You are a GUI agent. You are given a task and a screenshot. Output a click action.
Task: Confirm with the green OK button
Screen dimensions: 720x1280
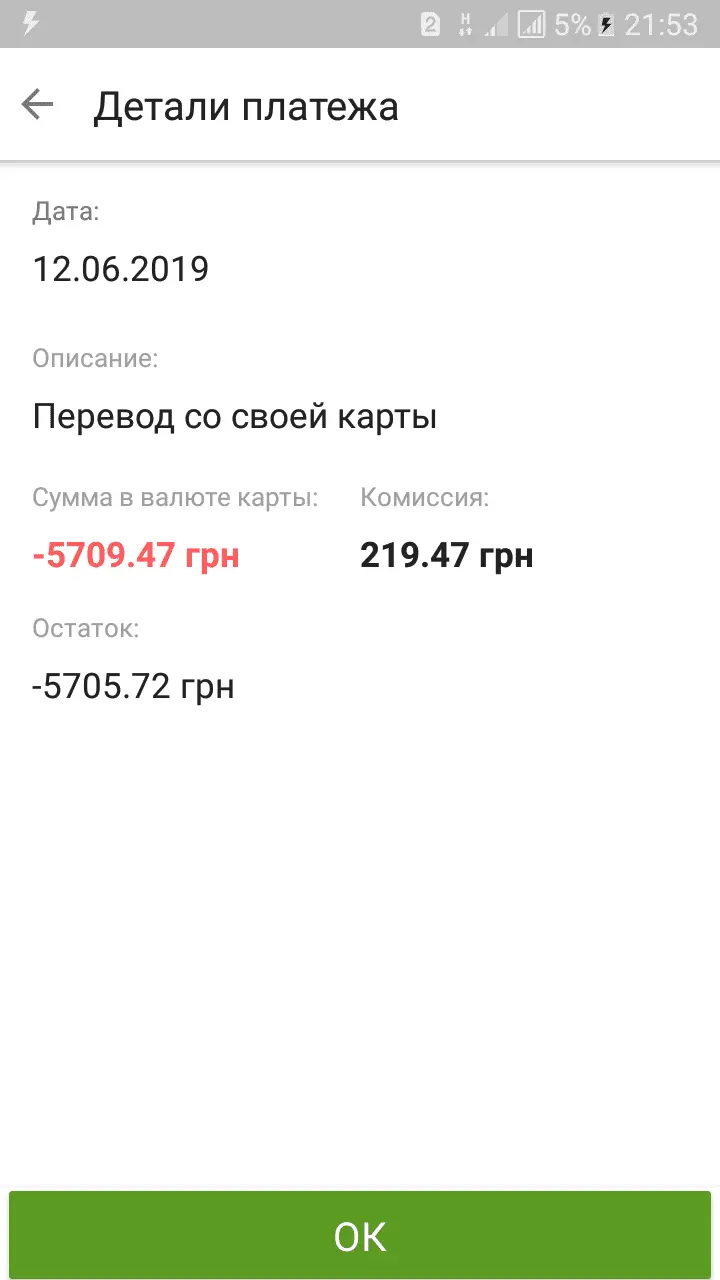click(x=360, y=1235)
